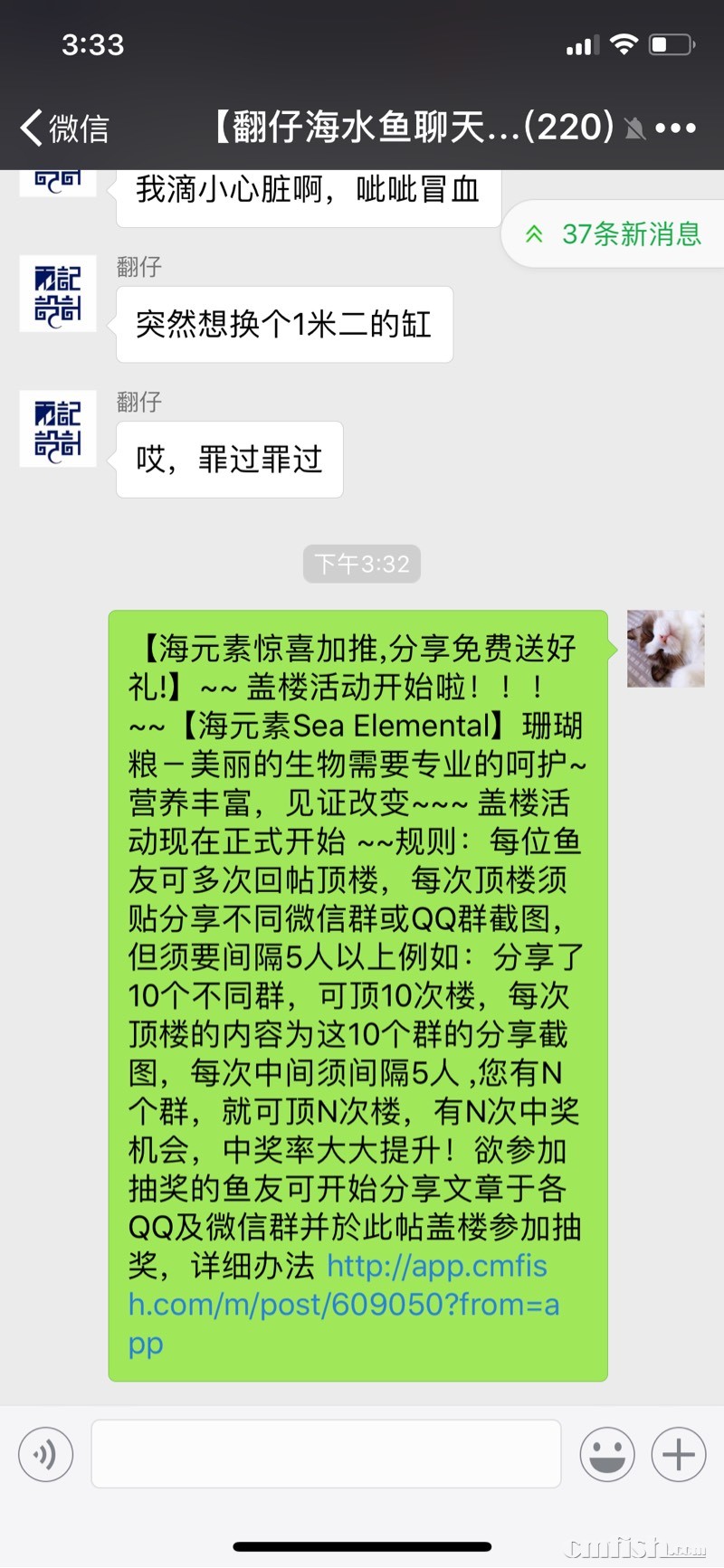Open my own cat avatar profile
This screenshot has width=724, height=1568.
[x=666, y=649]
